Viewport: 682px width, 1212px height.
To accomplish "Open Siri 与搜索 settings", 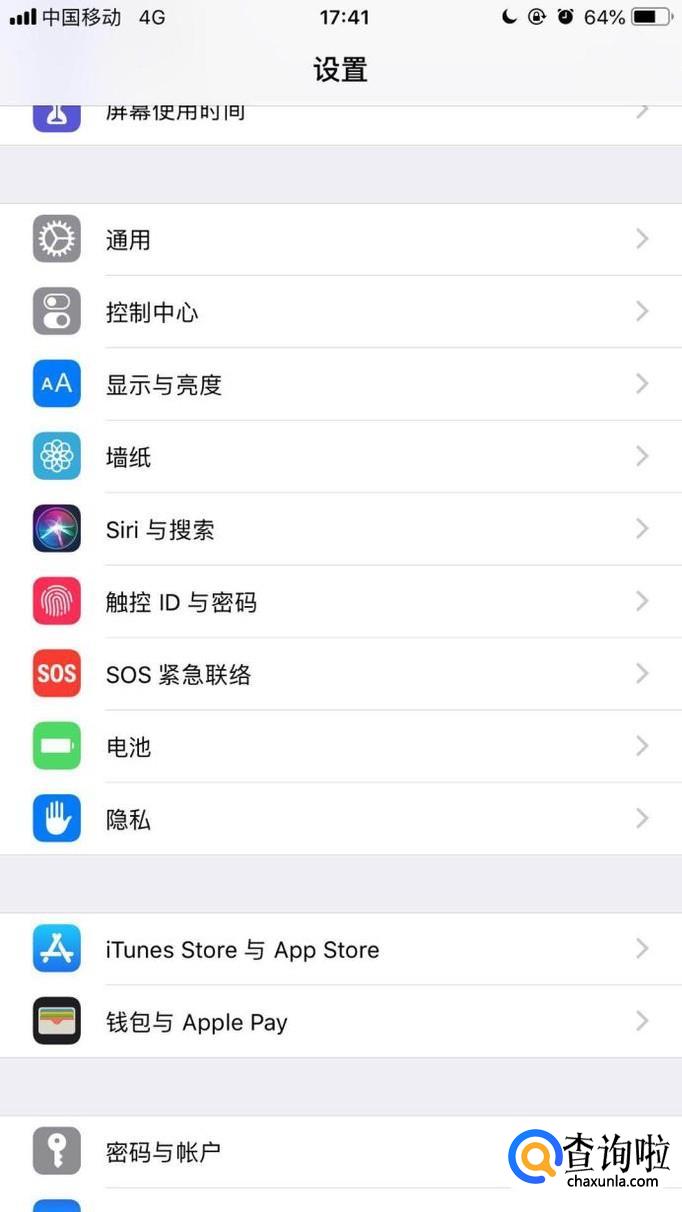I will [x=340, y=530].
